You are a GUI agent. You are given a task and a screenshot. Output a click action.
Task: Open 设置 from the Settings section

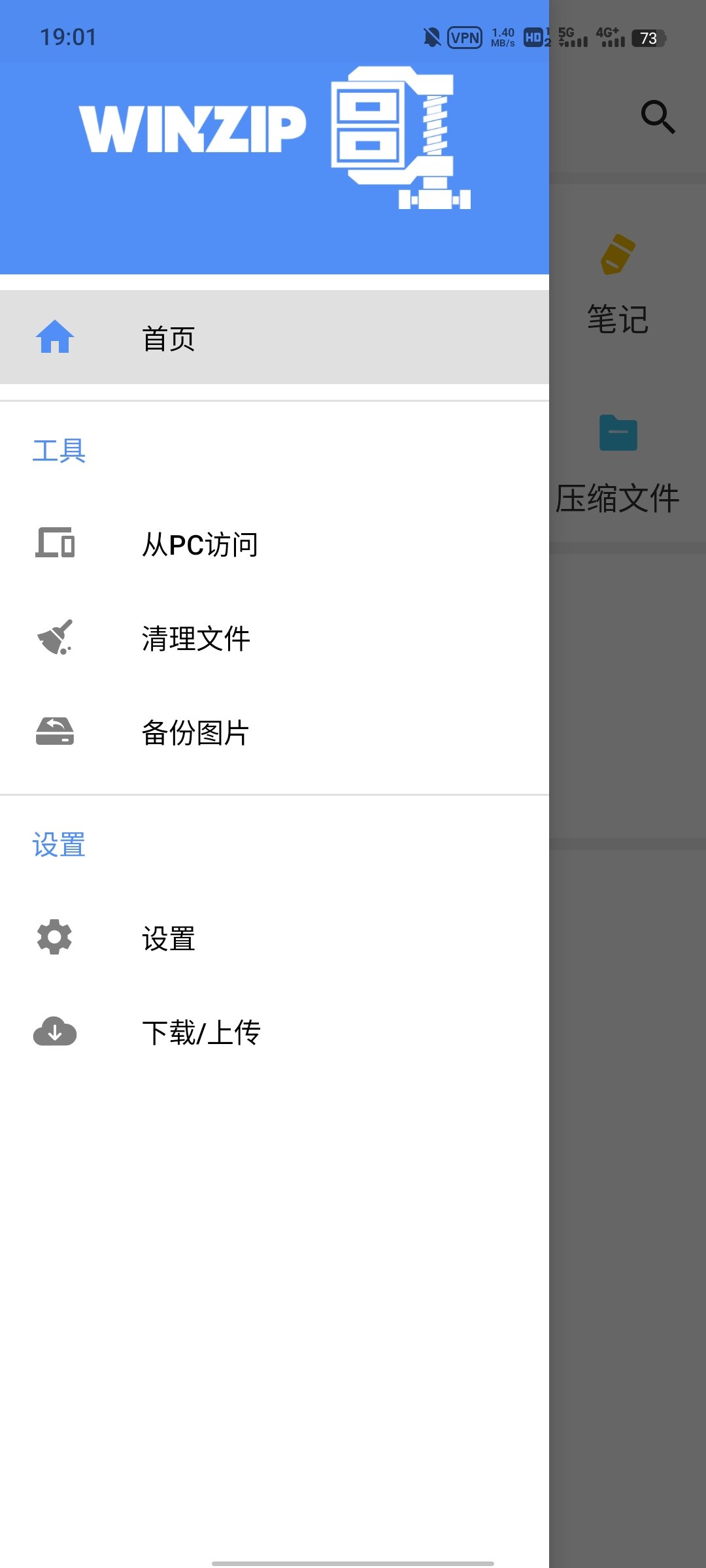coord(169,939)
